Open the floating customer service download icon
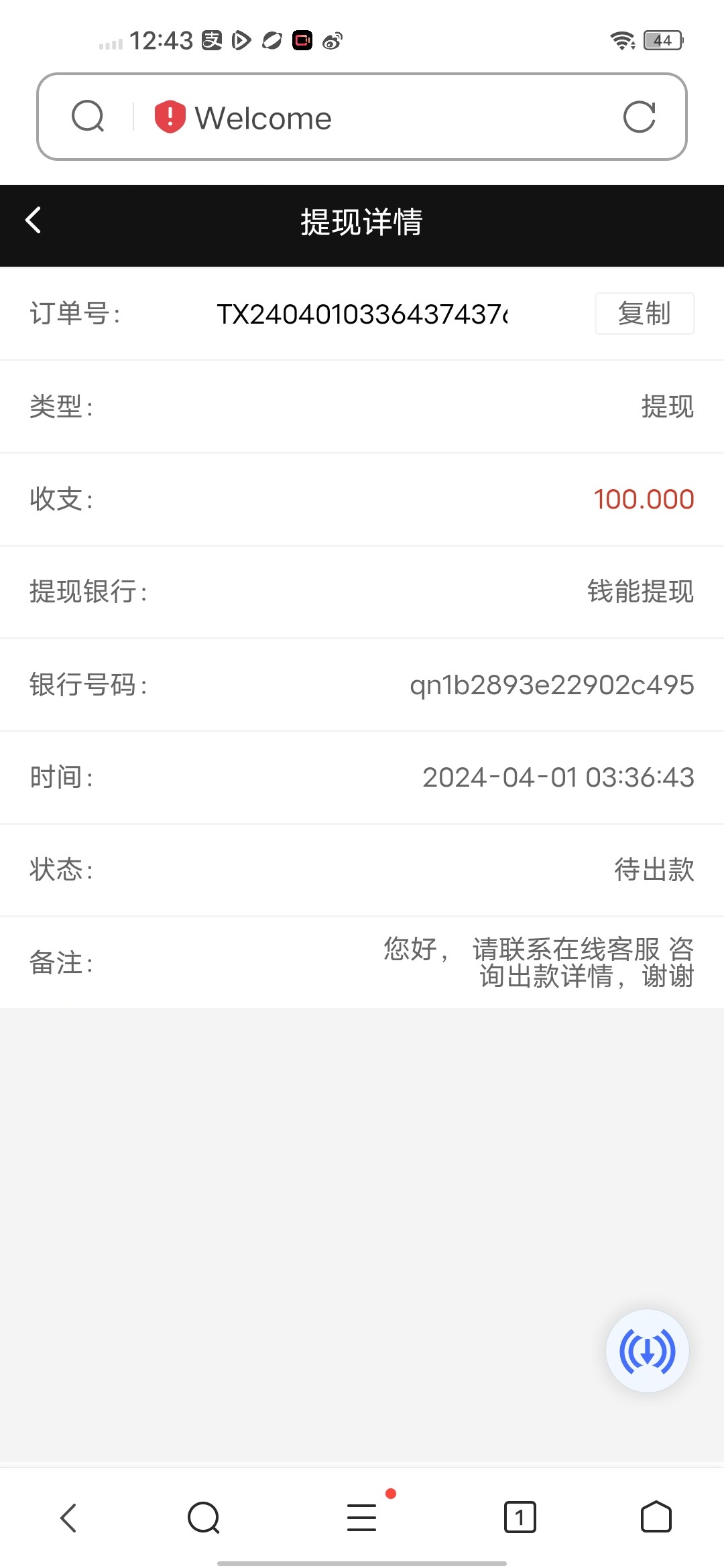Image resolution: width=724 pixels, height=1568 pixels. tap(646, 1350)
